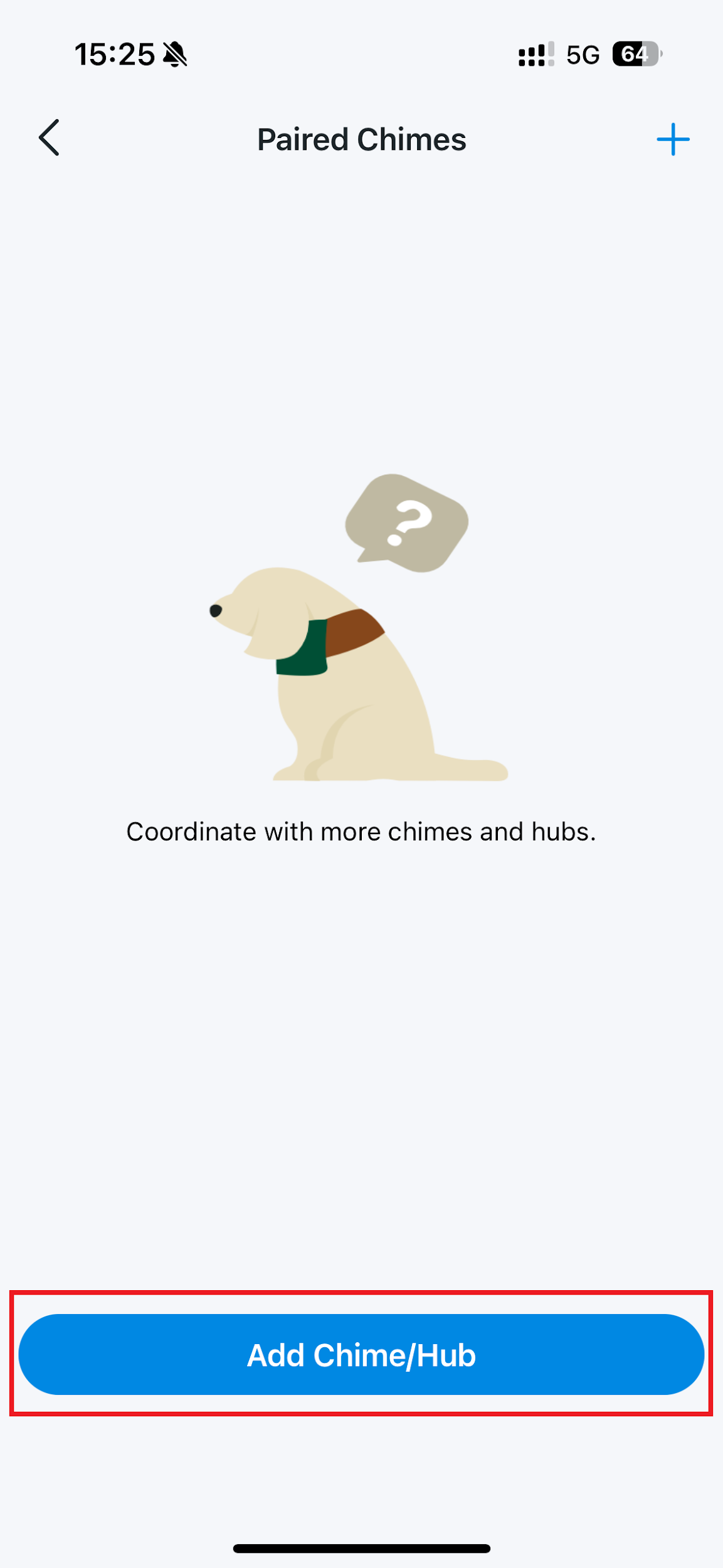Image resolution: width=723 pixels, height=1568 pixels.
Task: Tap the back chevron arrow
Action: point(49,139)
